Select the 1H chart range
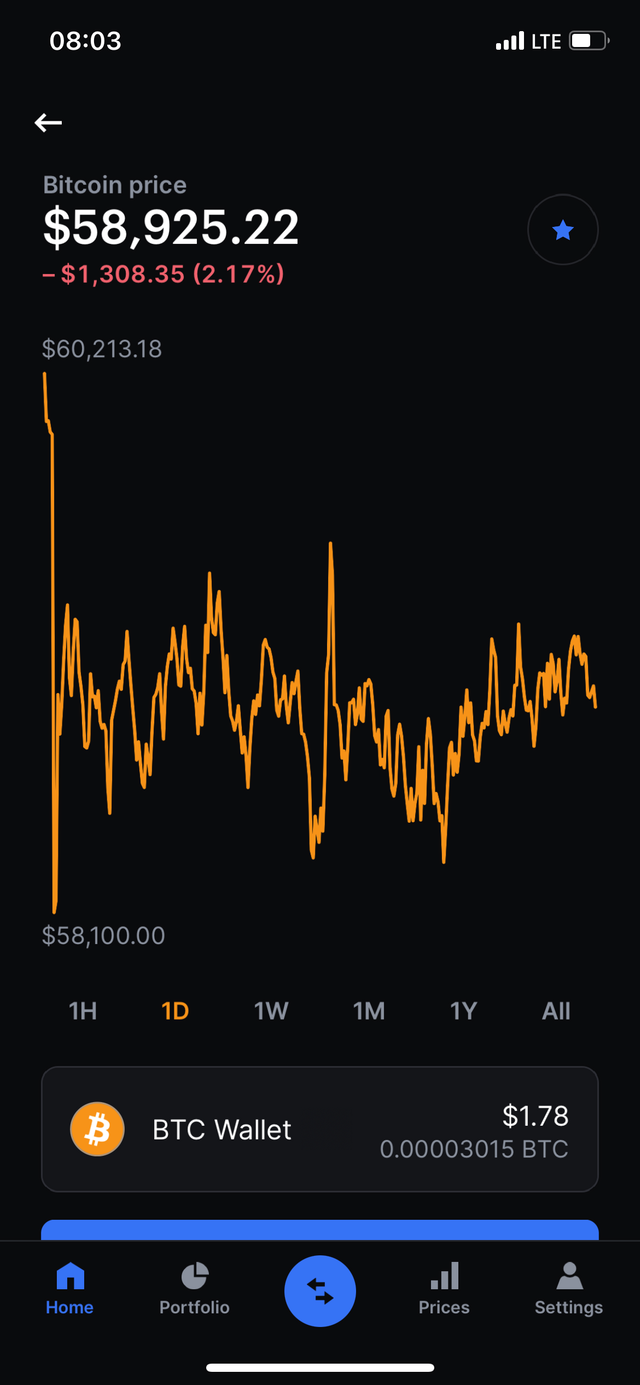The image size is (640, 1385). [83, 1011]
